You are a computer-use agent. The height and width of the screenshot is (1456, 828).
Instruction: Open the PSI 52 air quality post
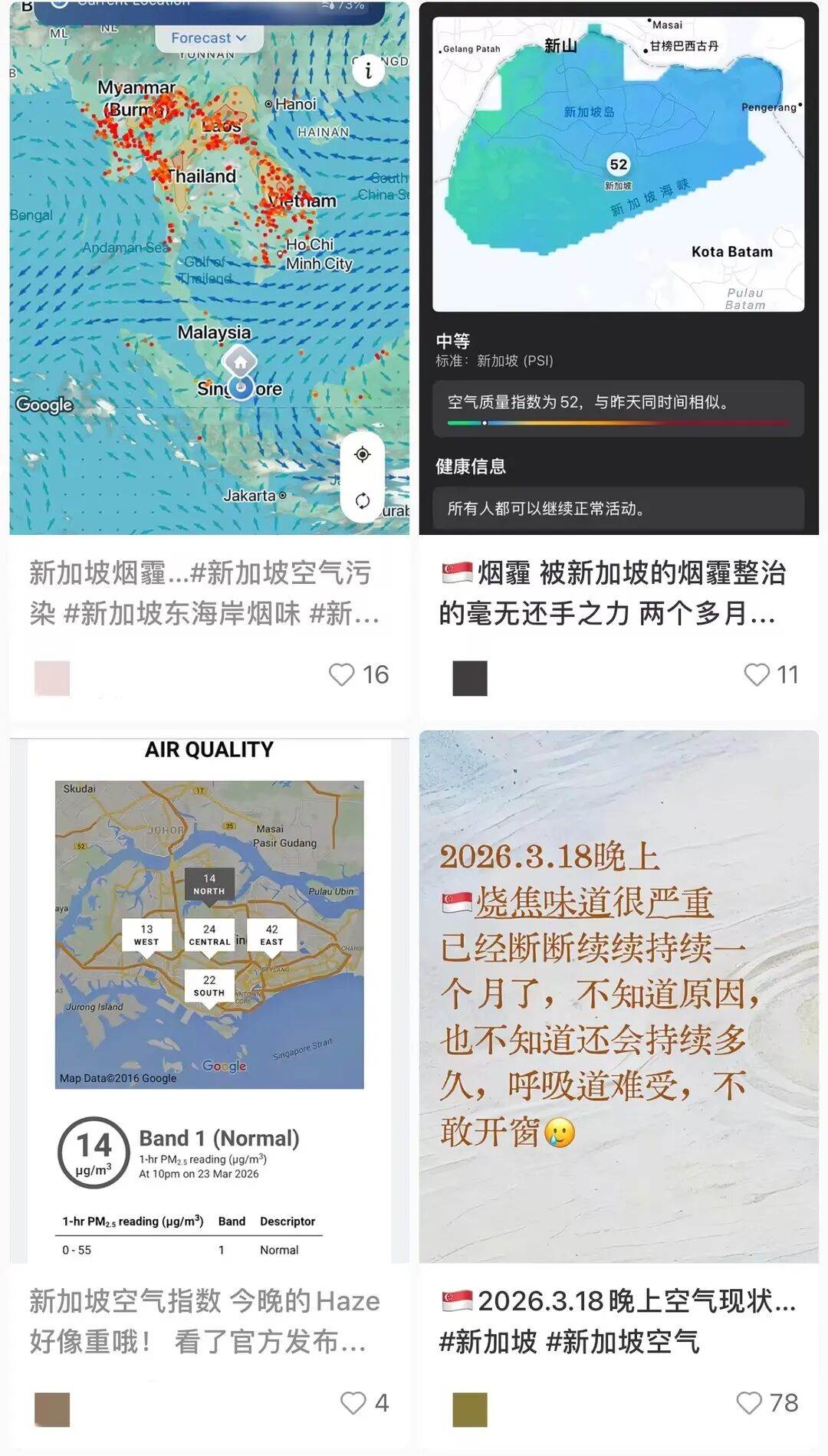618,268
